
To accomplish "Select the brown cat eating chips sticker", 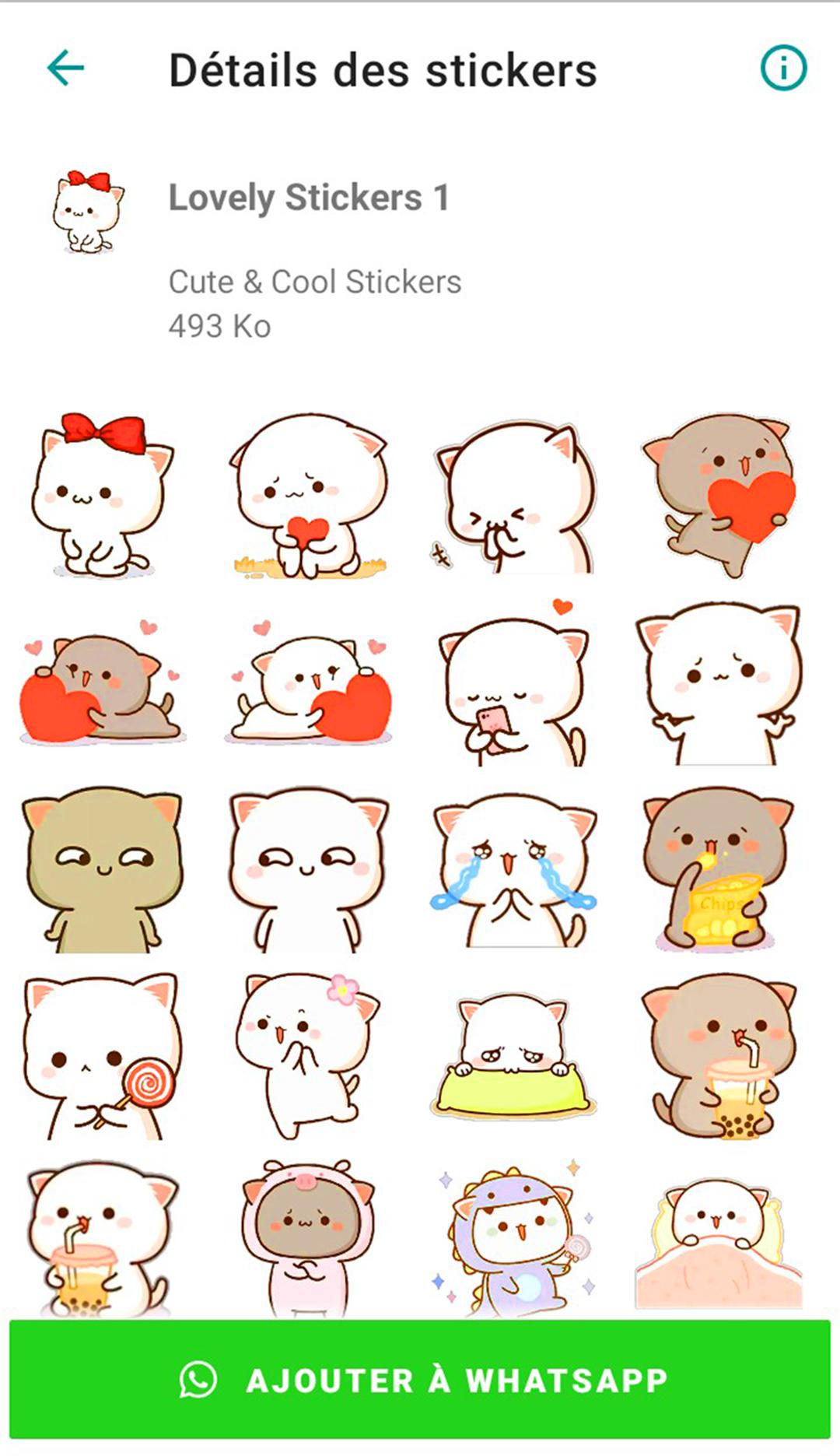I will point(720,869).
